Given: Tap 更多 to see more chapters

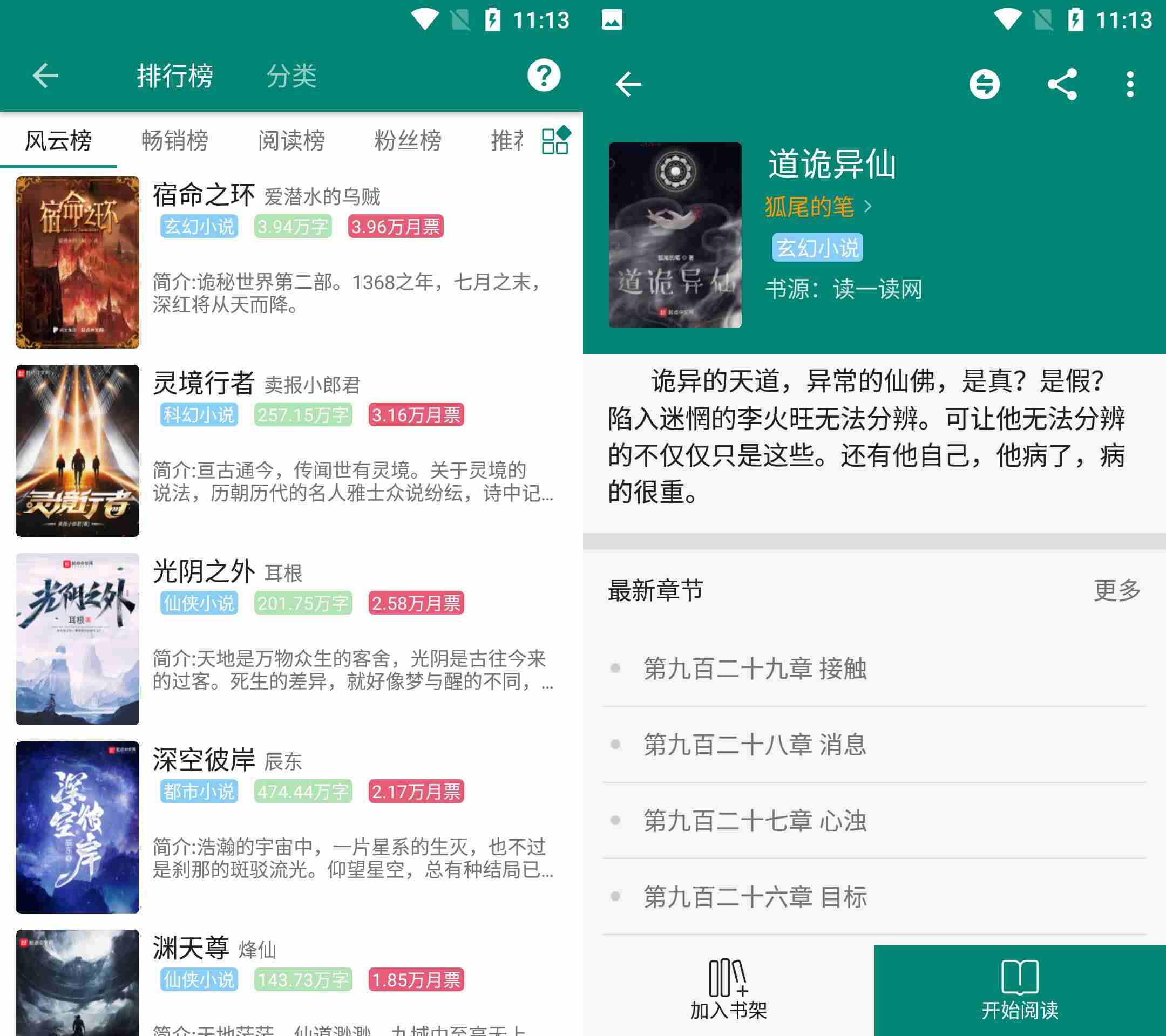Looking at the screenshot, I should 1116,590.
